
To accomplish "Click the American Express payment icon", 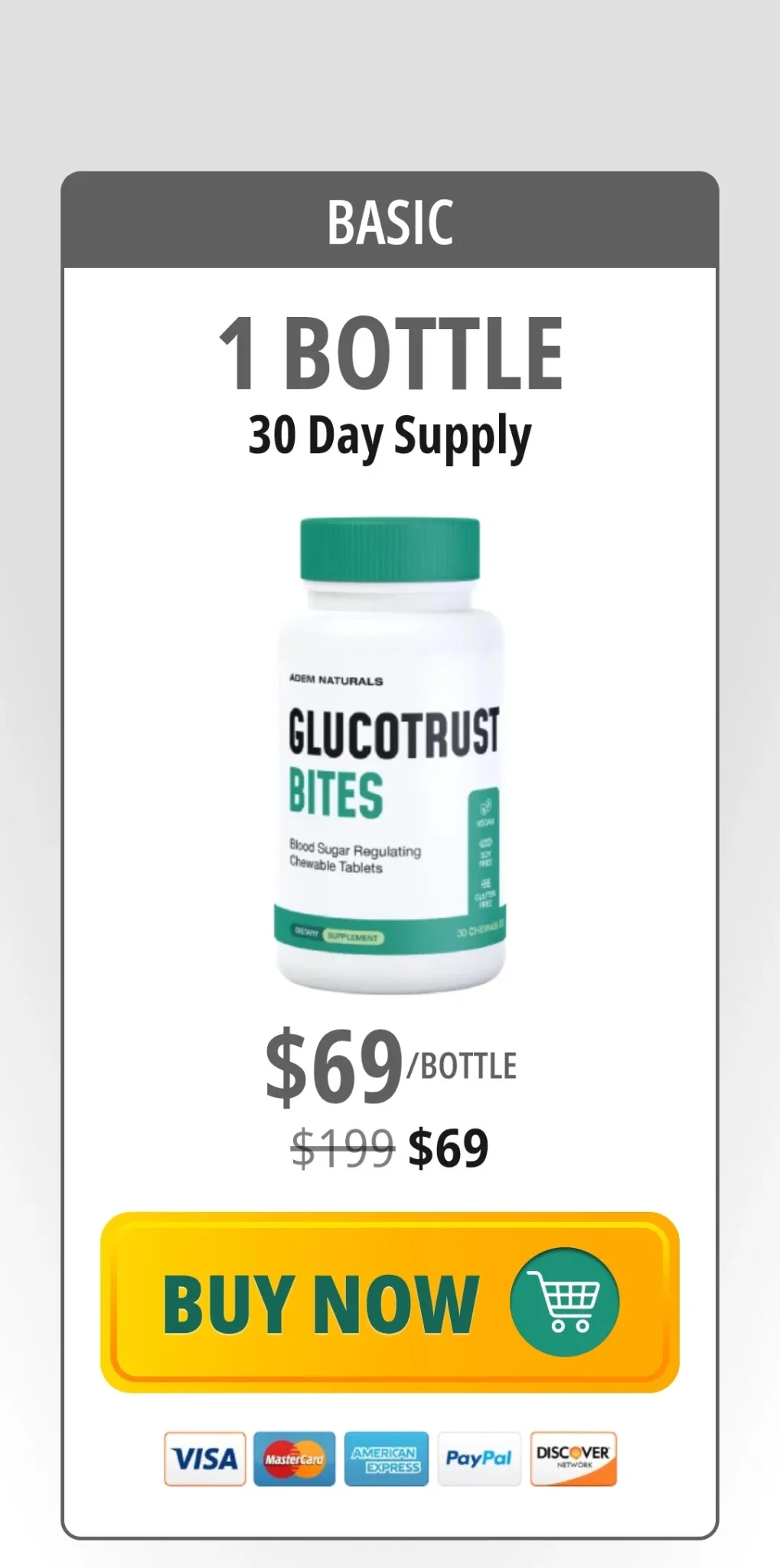I will 387,1458.
